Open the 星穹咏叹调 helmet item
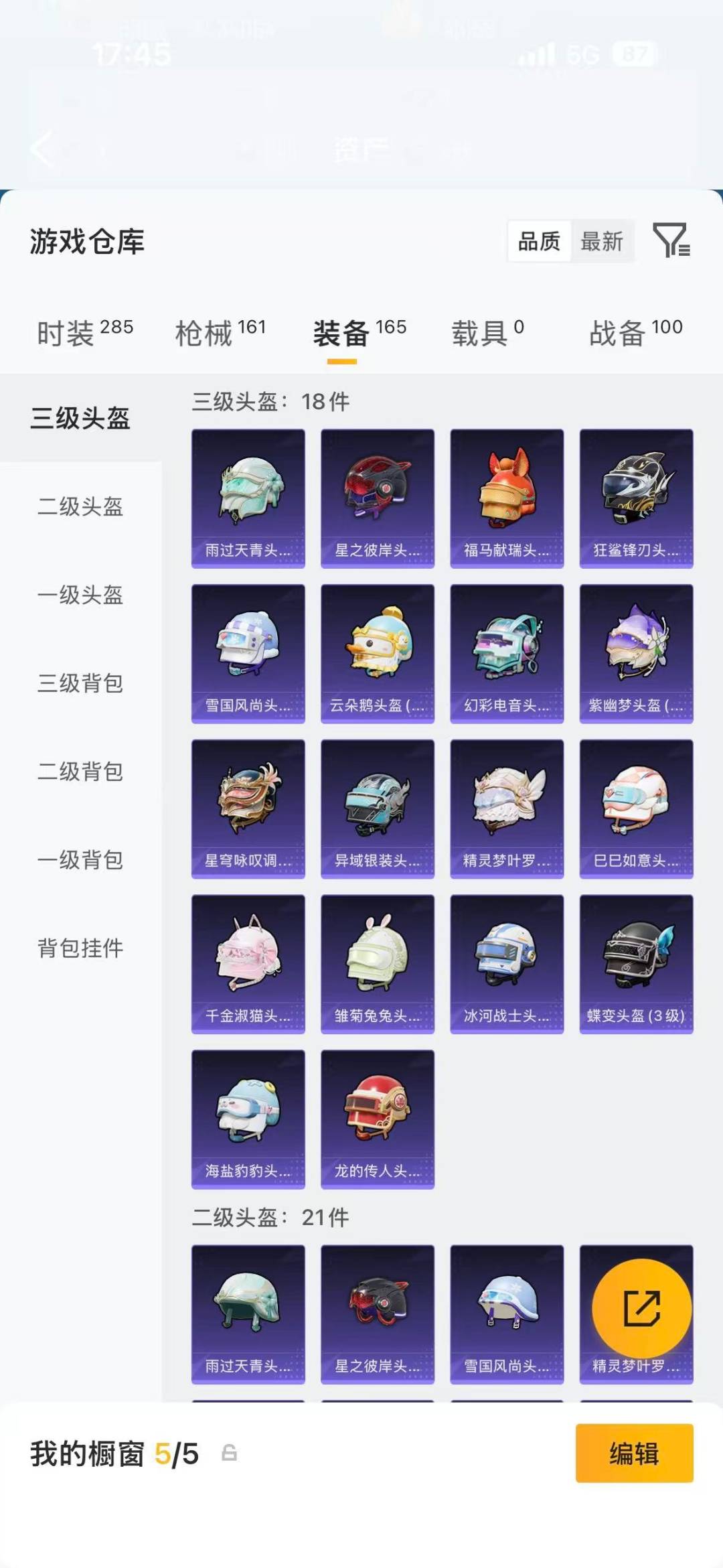Image resolution: width=723 pixels, height=1568 pixels. pos(247,808)
